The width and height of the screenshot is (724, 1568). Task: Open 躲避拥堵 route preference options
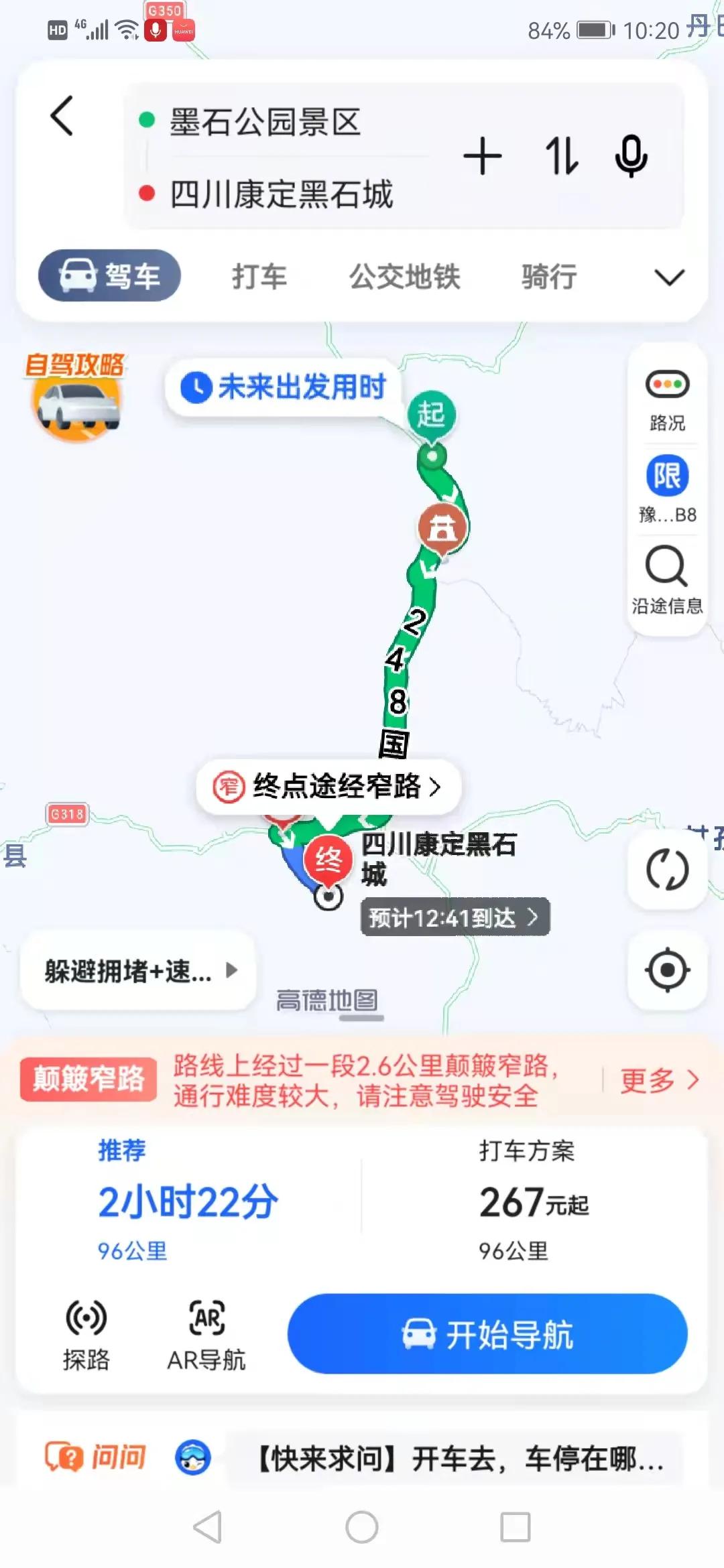139,970
